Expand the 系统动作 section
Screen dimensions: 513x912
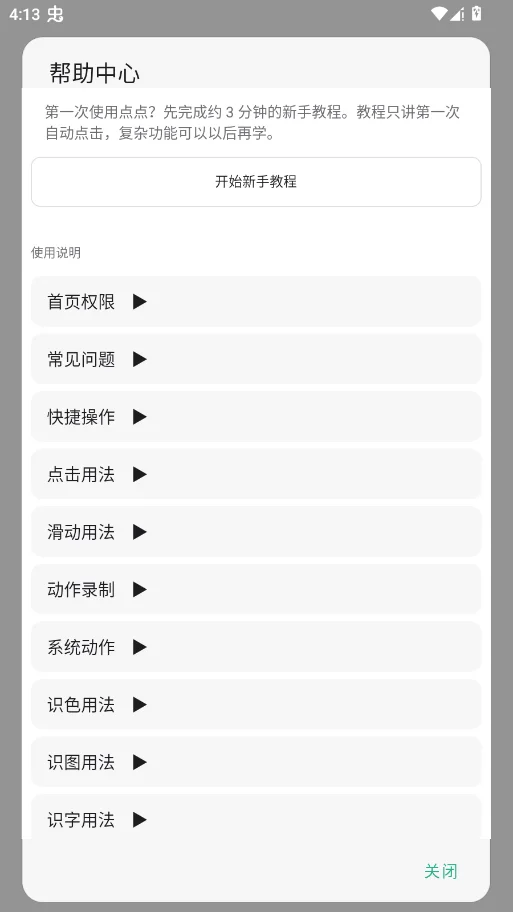tap(256, 647)
